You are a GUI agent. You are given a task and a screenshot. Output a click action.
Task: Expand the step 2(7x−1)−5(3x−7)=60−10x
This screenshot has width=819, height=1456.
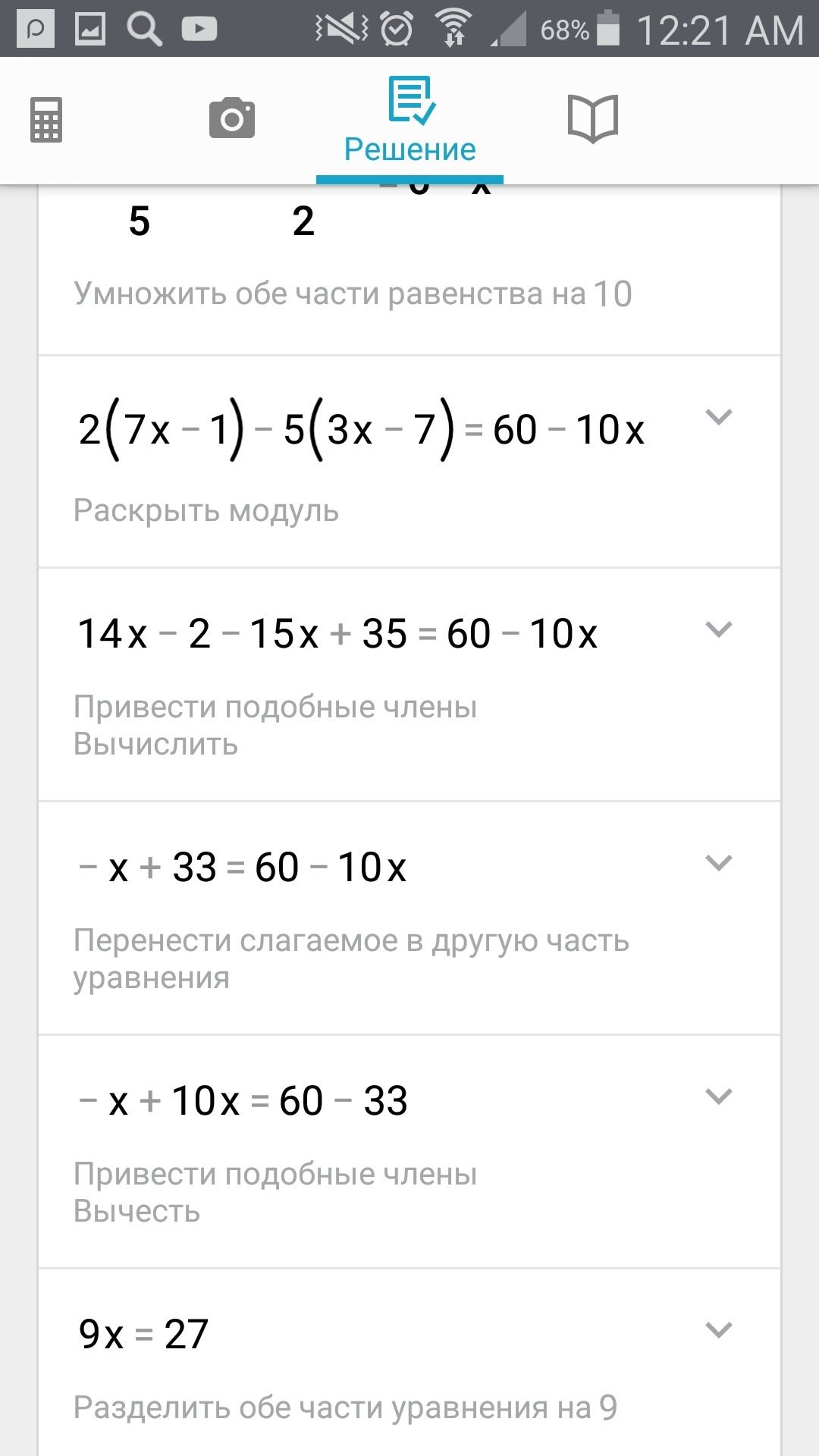click(718, 417)
